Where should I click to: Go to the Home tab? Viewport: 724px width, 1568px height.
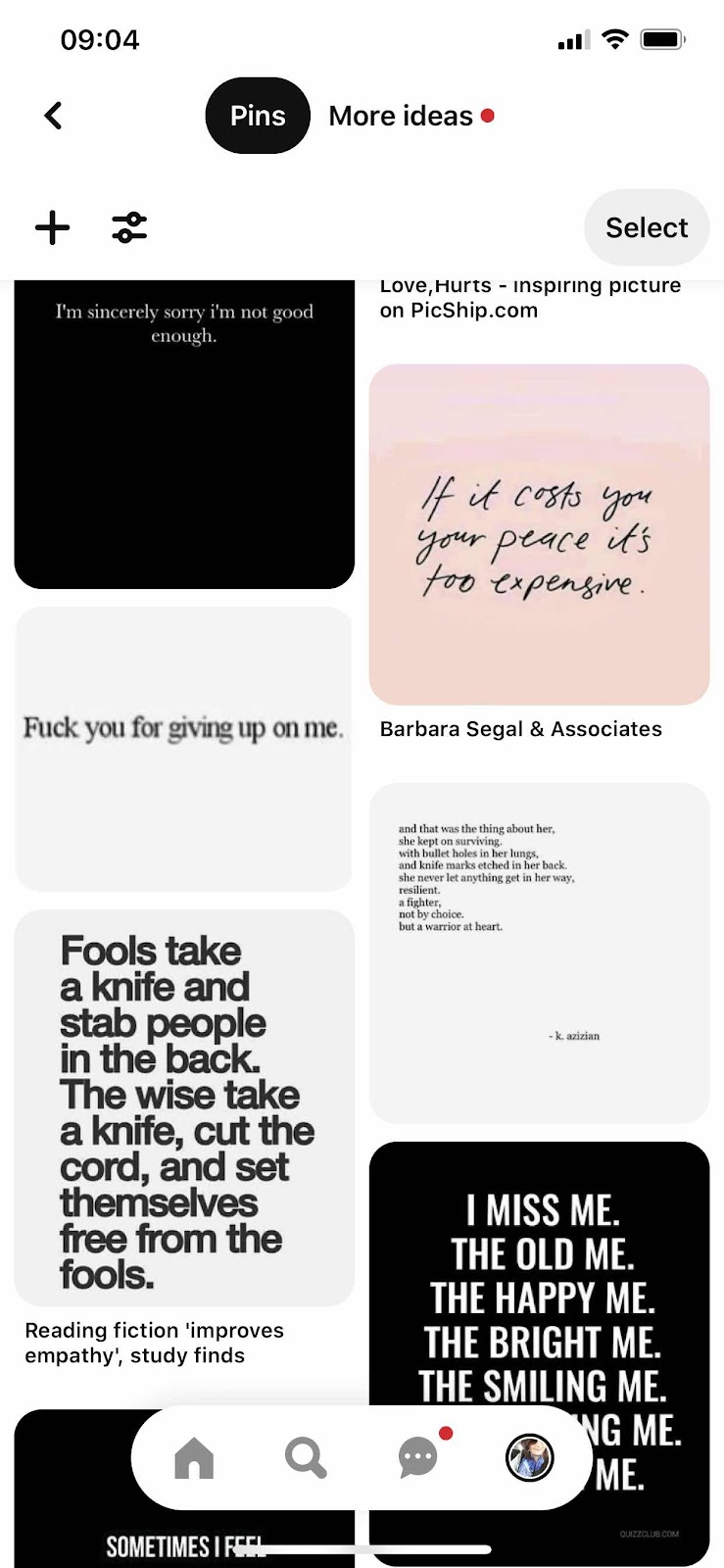[194, 1458]
